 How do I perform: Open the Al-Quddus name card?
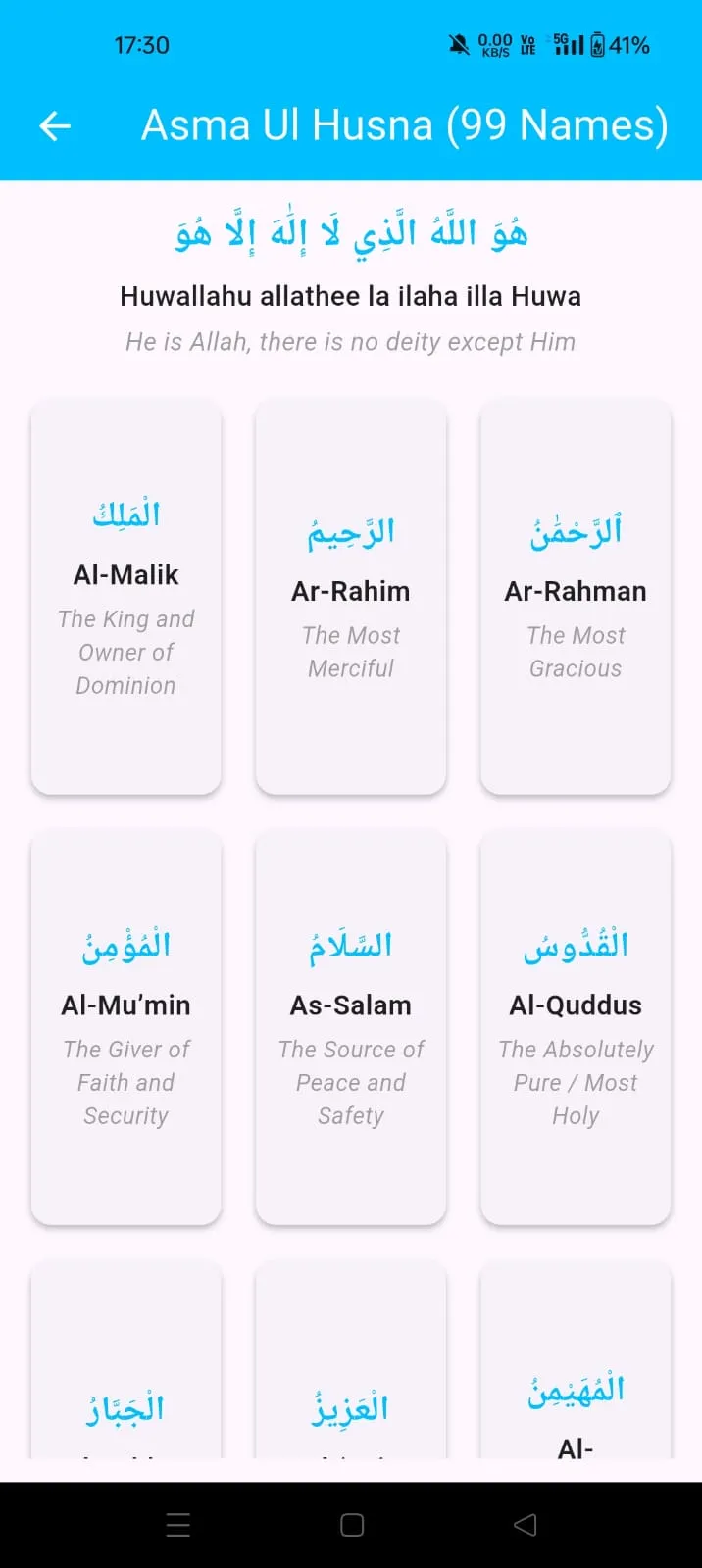tap(576, 1028)
